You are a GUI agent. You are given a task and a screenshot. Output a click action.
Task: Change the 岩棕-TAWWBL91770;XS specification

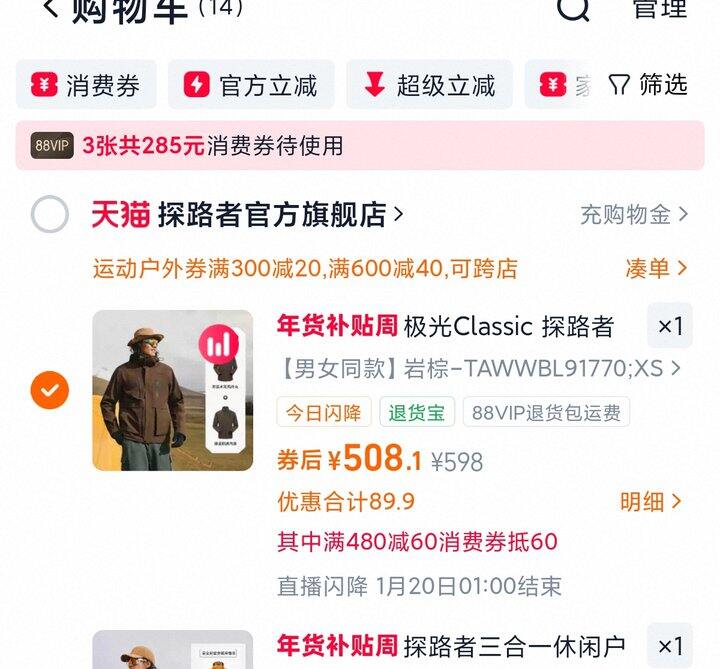click(x=480, y=368)
